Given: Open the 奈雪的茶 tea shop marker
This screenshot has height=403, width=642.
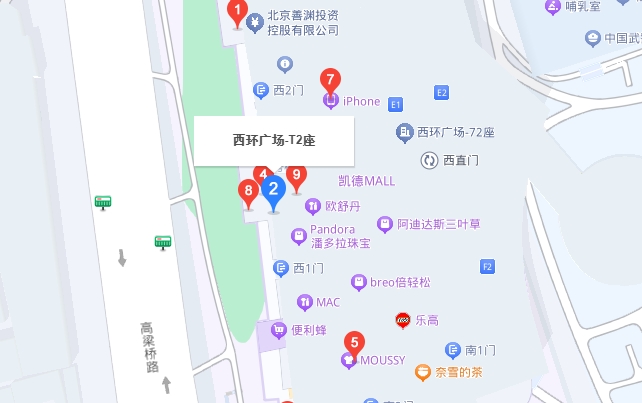Looking at the screenshot, I should point(424,373).
